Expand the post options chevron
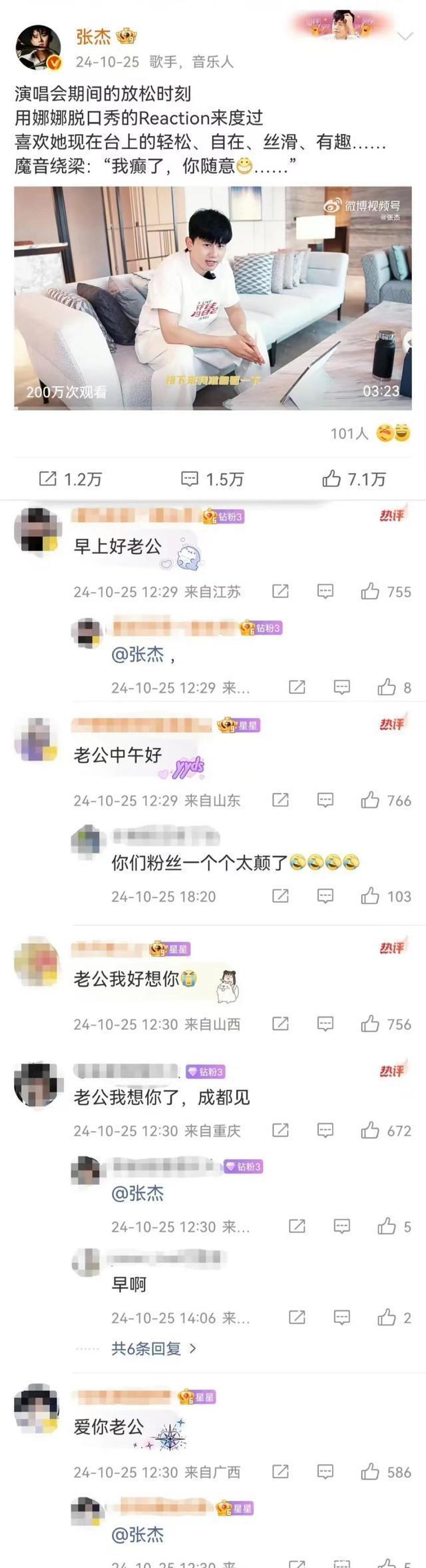The image size is (426, 1568). pos(404,36)
